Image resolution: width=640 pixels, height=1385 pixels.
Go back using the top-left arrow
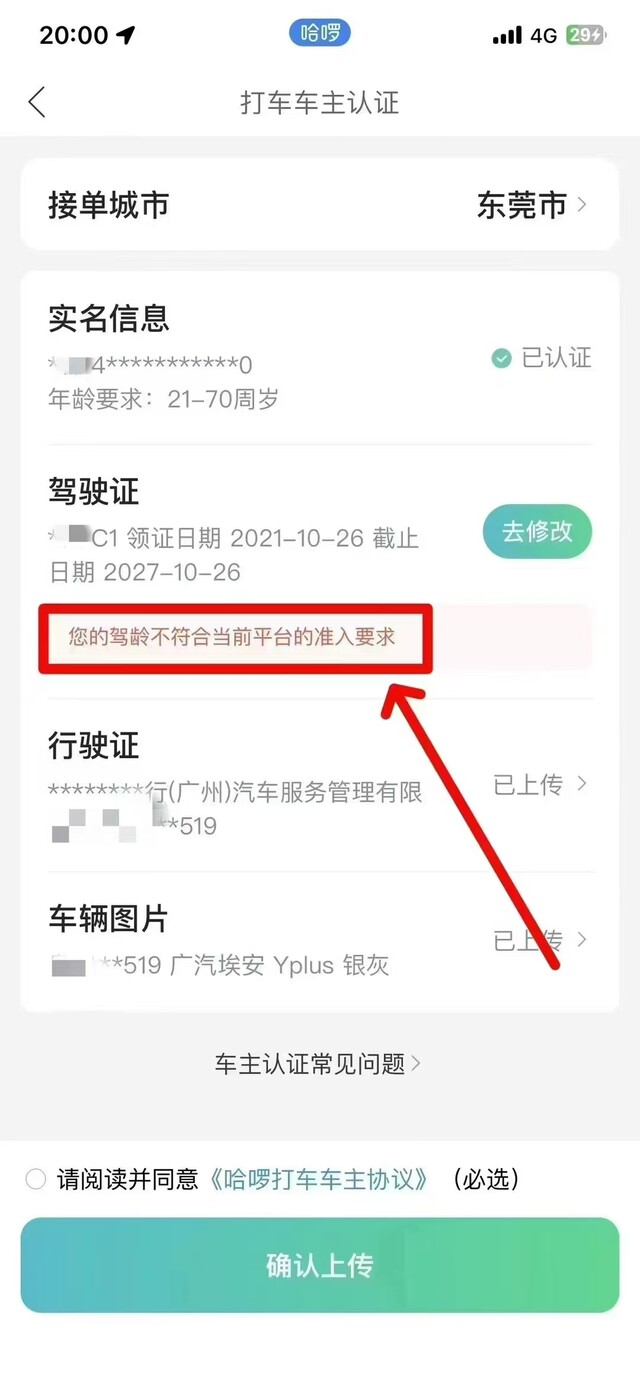37,102
